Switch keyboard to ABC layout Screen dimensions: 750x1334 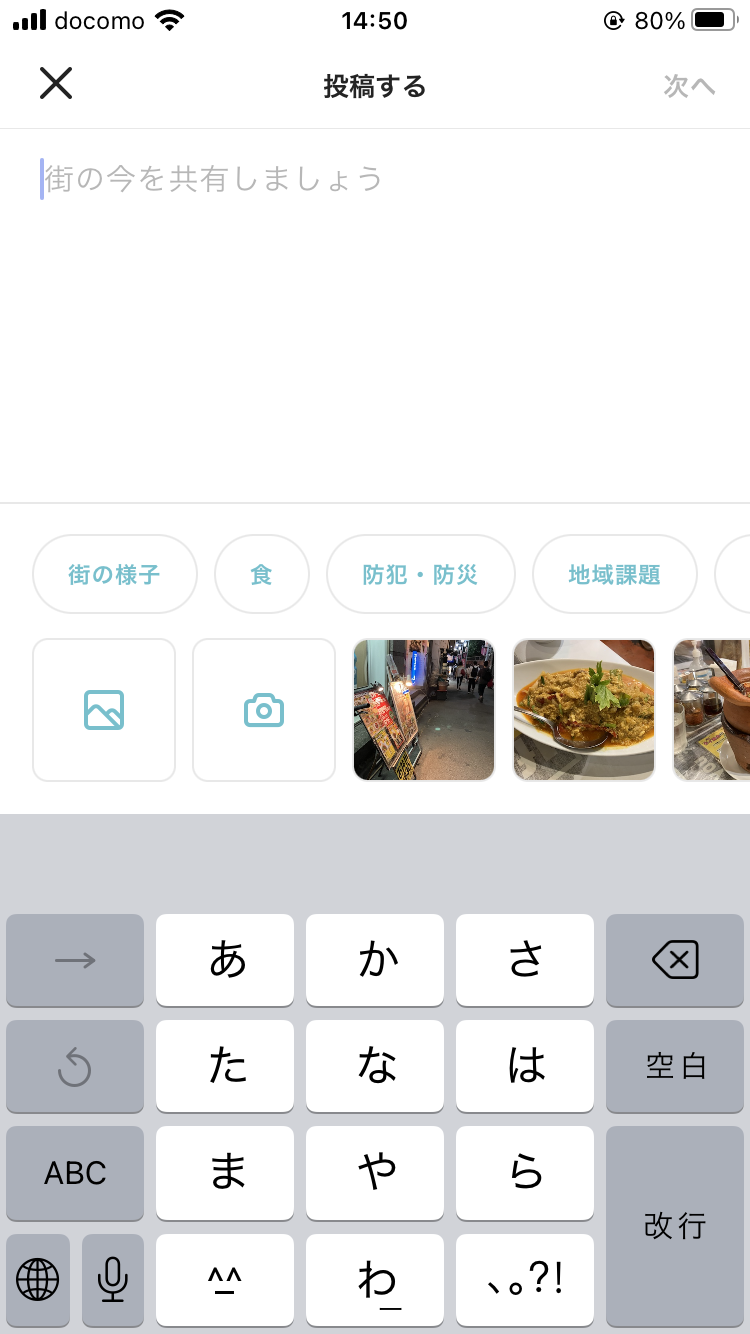tap(75, 1173)
